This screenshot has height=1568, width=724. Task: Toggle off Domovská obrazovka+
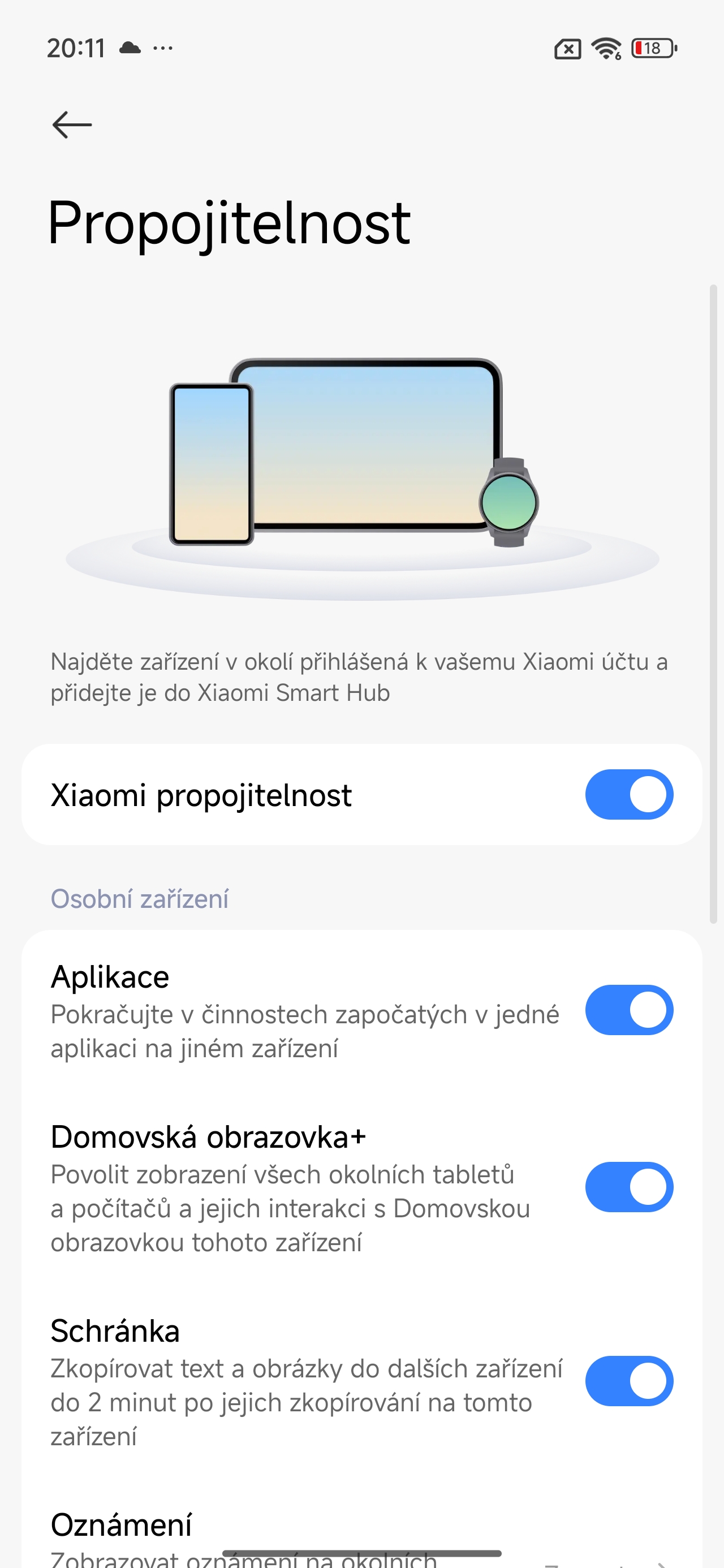point(629,1187)
